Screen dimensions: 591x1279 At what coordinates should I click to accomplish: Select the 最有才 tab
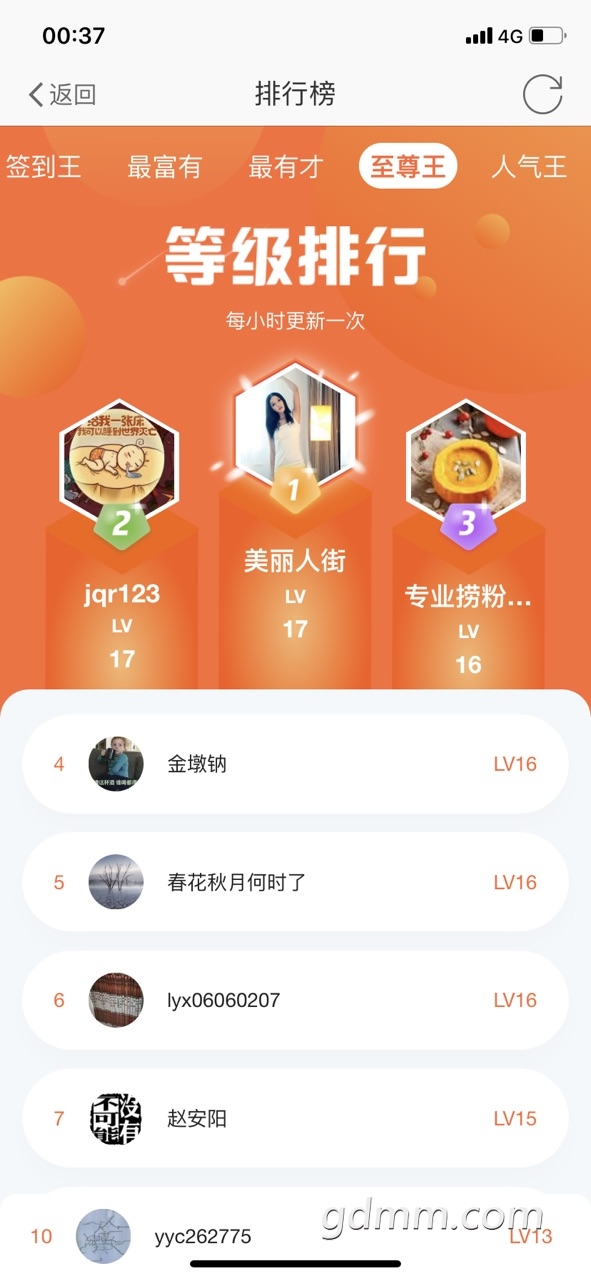(x=286, y=166)
